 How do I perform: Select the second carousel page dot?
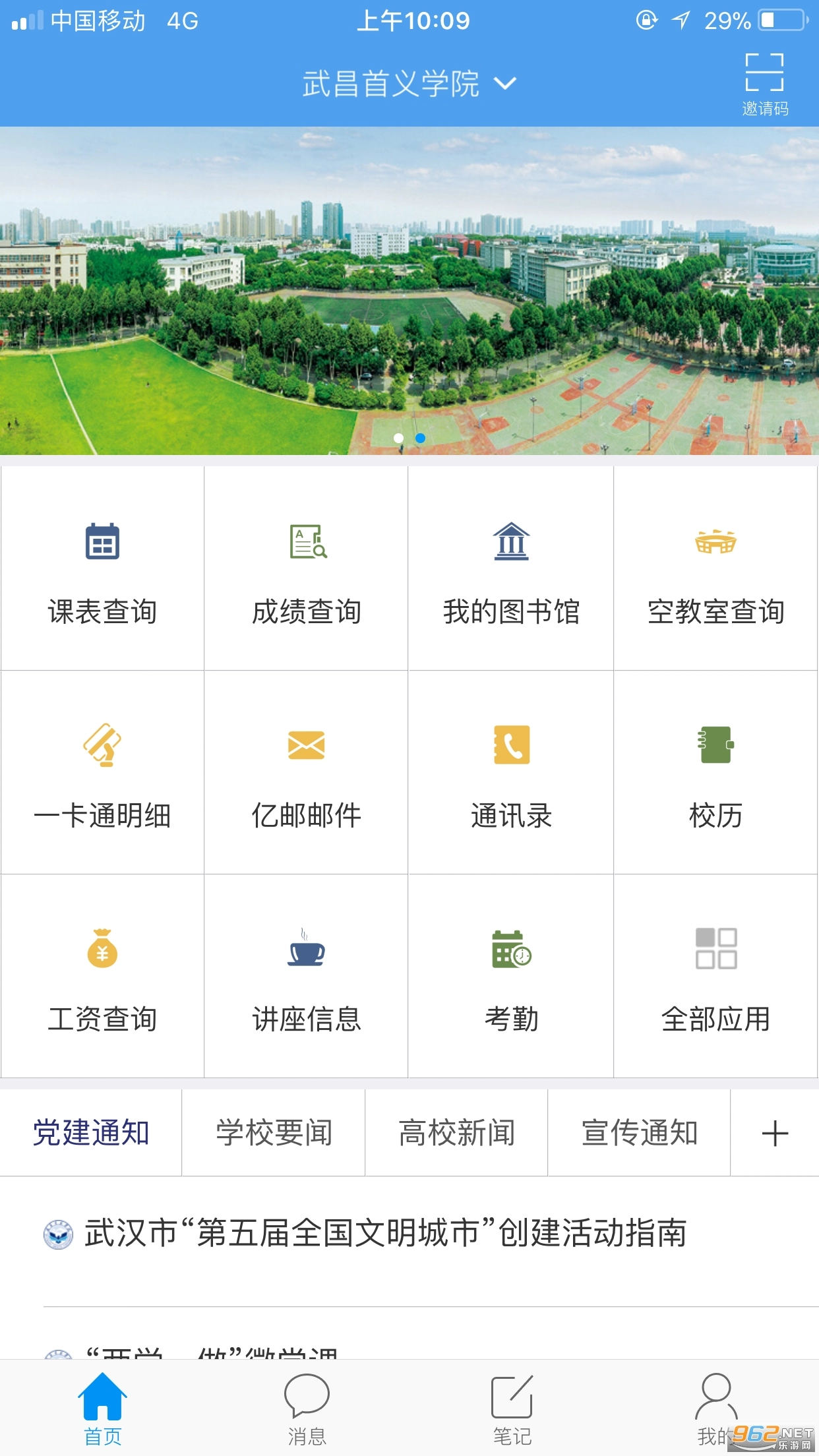coord(420,437)
